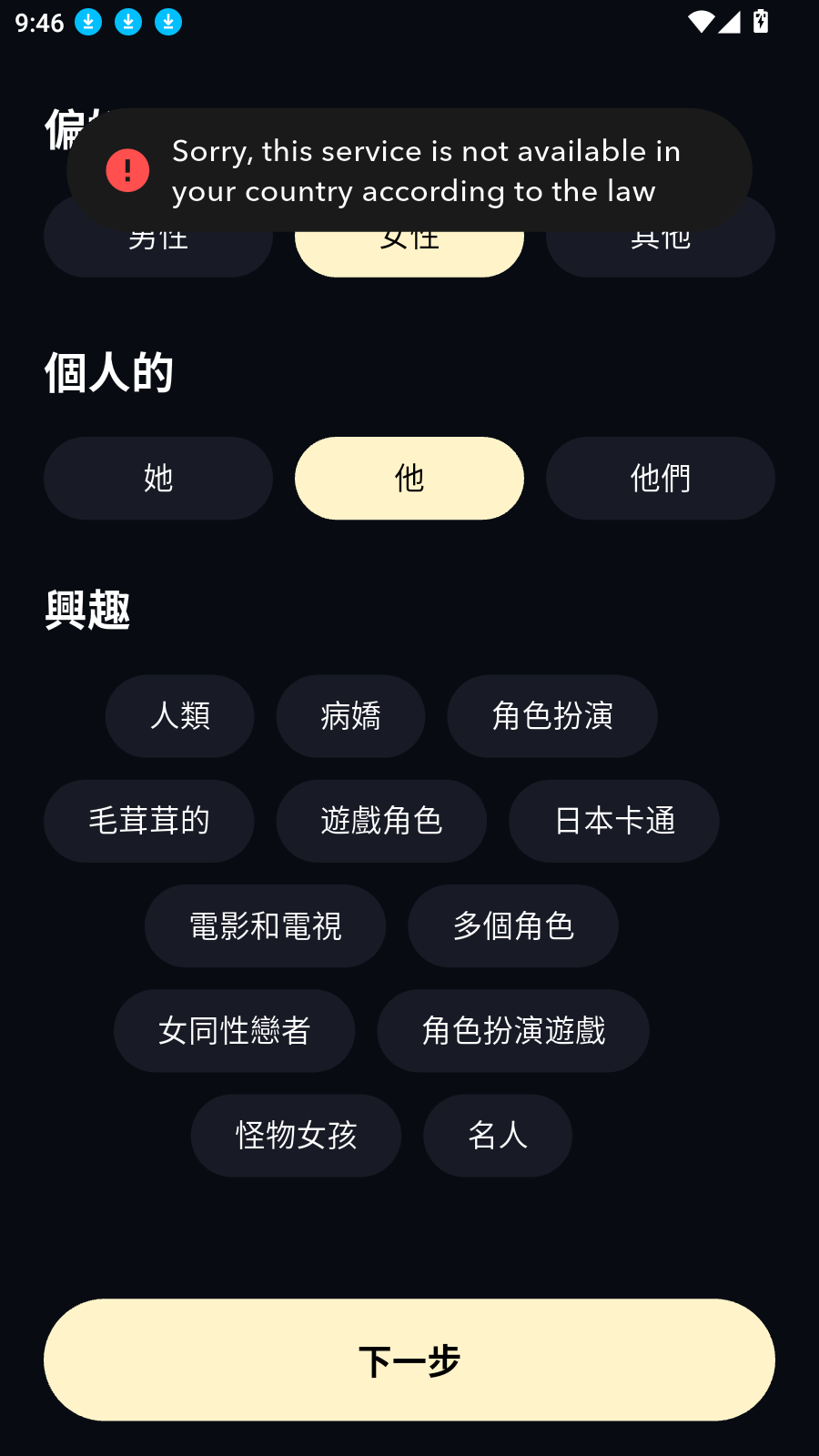Image resolution: width=819 pixels, height=1456 pixels.
Task: Pick the 角色扮演遊戲 interest chip
Action: [x=513, y=1031]
